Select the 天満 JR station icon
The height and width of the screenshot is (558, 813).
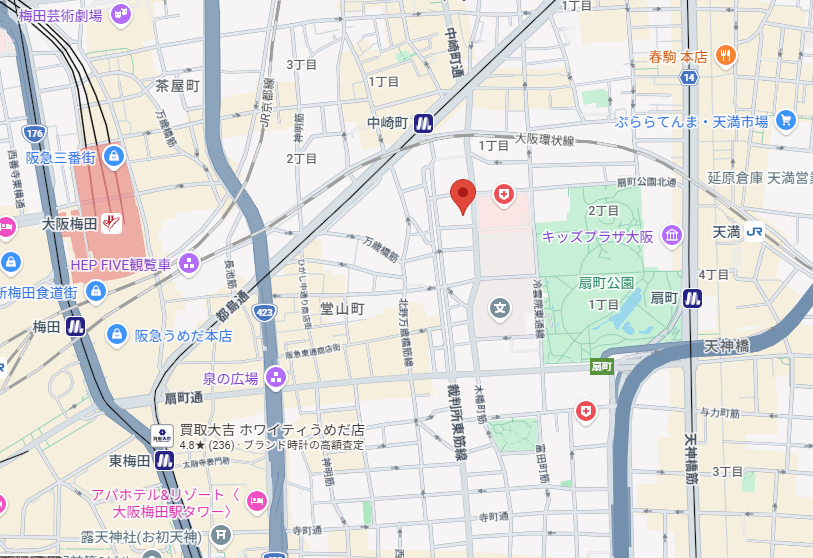754,232
